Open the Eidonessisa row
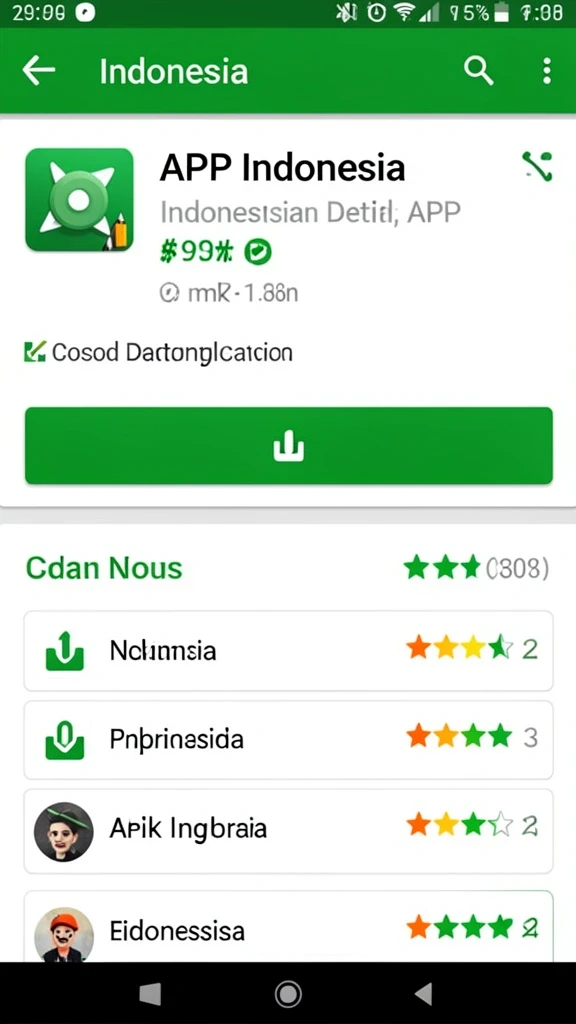The width and height of the screenshot is (576, 1024). point(289,927)
